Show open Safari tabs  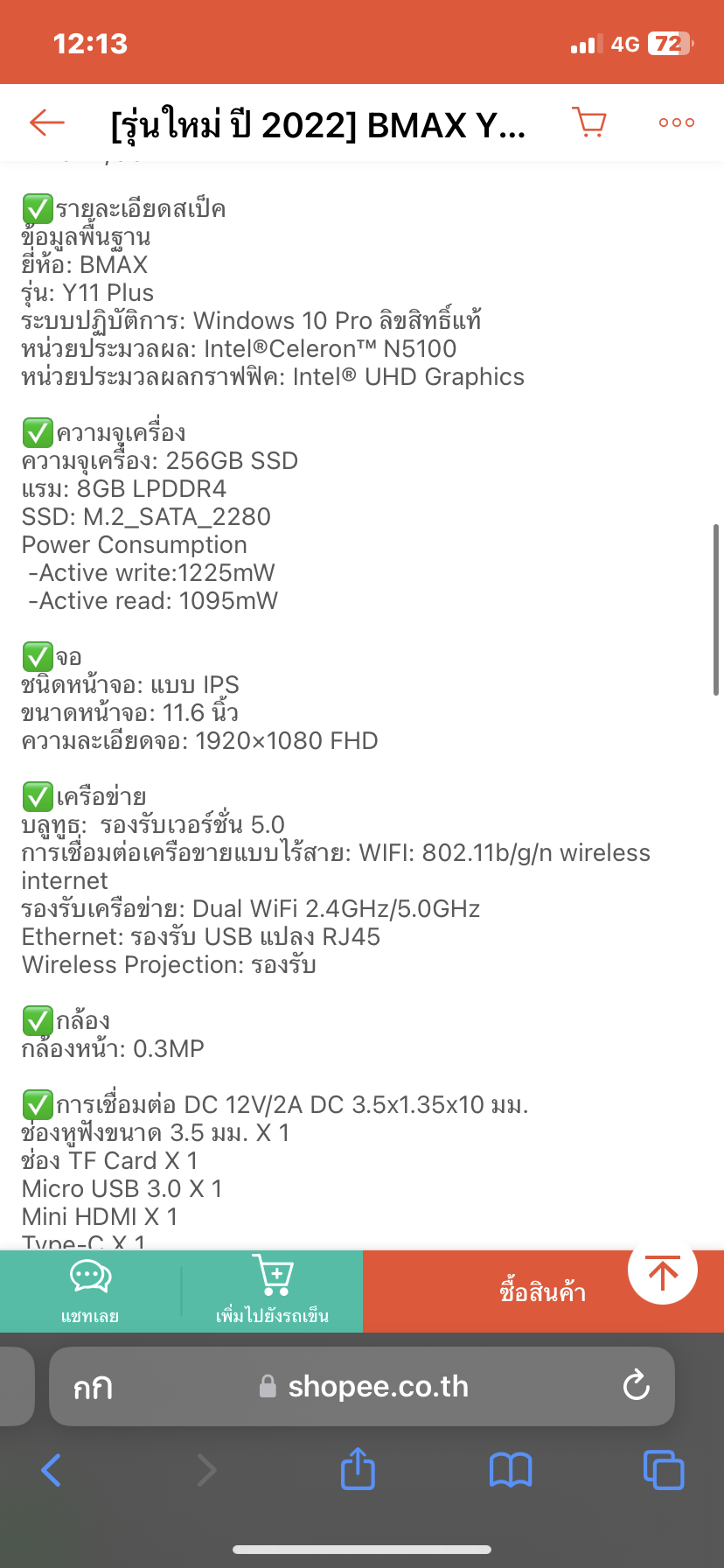(664, 1470)
